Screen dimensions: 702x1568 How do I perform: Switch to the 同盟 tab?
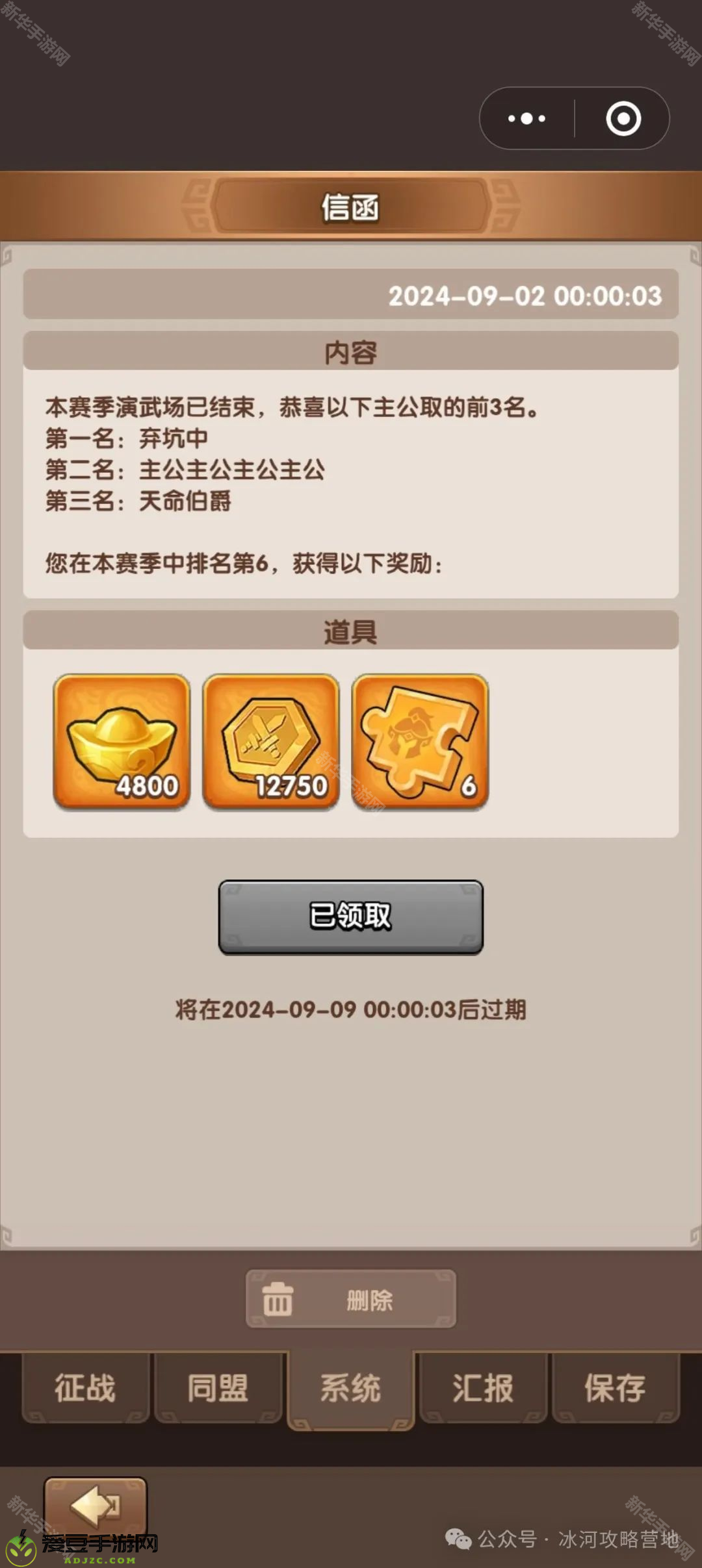click(218, 1388)
